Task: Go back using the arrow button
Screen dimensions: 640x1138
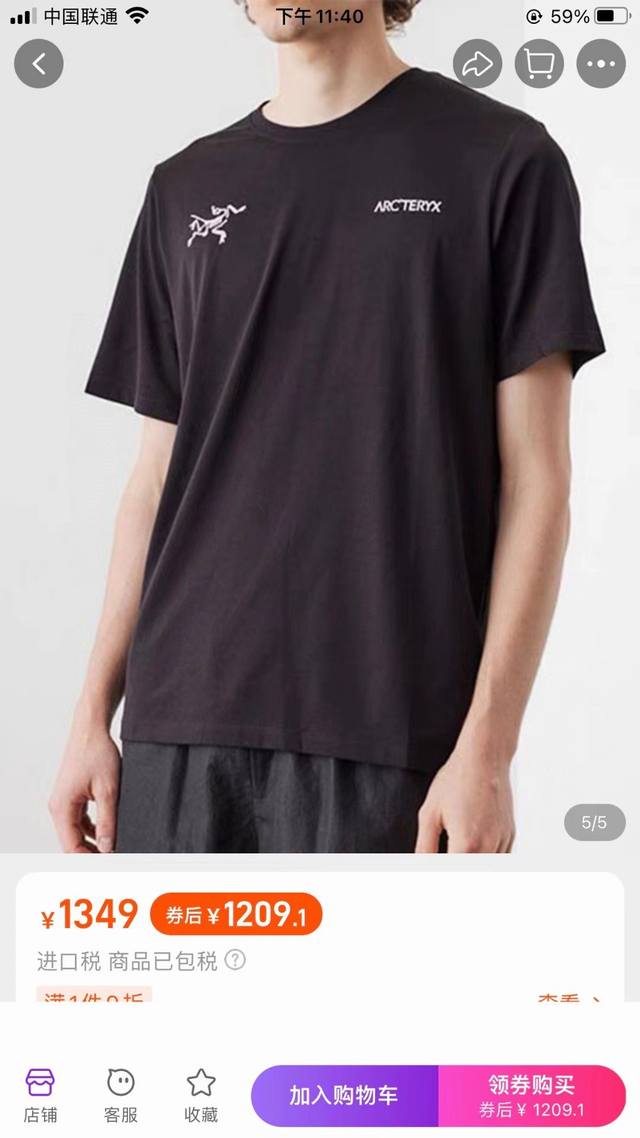Action: [x=38, y=64]
